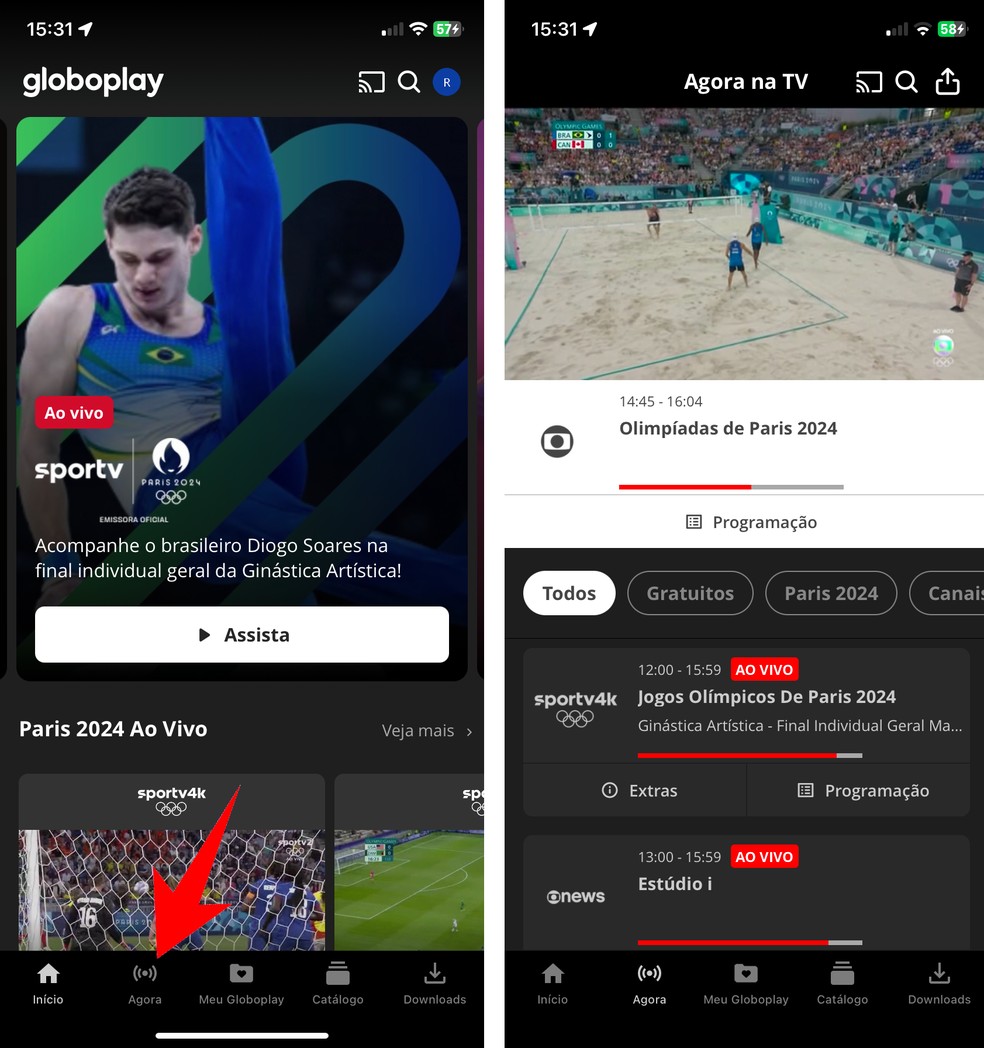Select the Gratuitos filter chip
Screen dimensions: 984x1048
pyautogui.click(x=689, y=593)
